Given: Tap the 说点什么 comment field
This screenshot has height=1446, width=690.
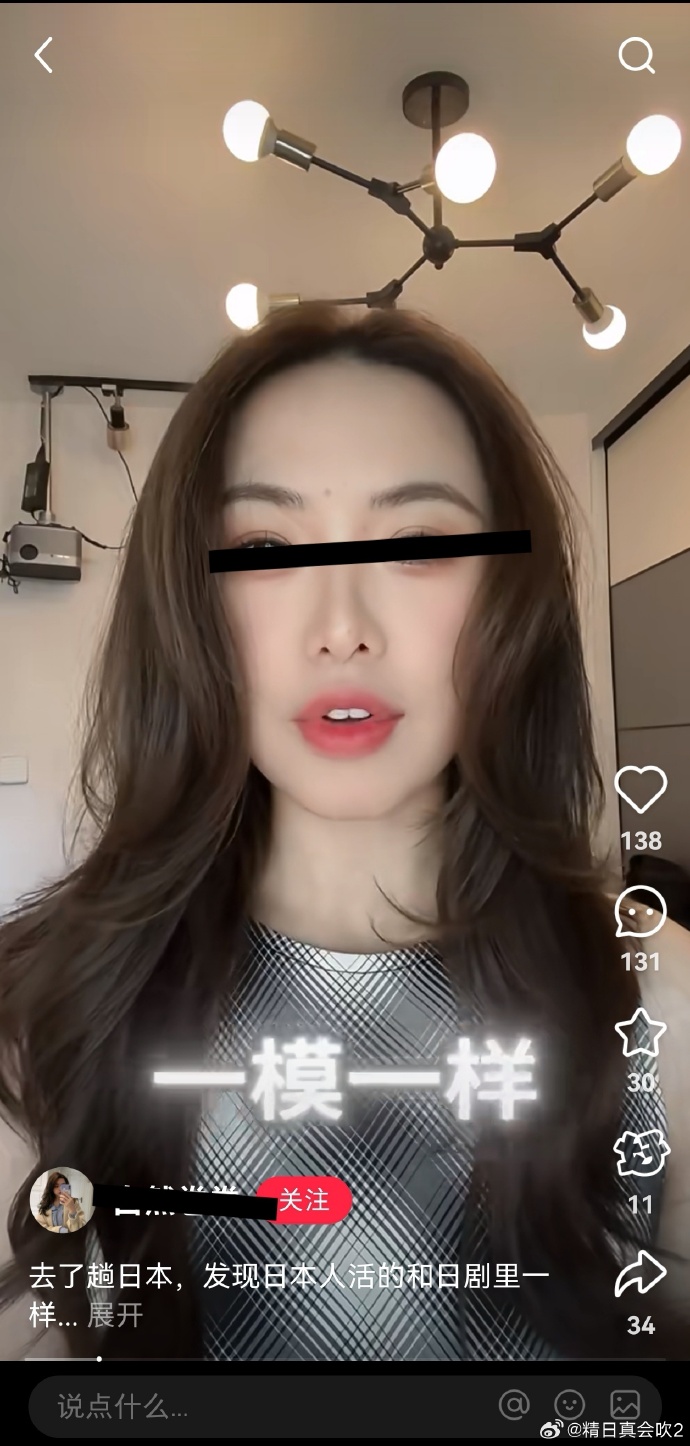Looking at the screenshot, I should pos(250,1406).
